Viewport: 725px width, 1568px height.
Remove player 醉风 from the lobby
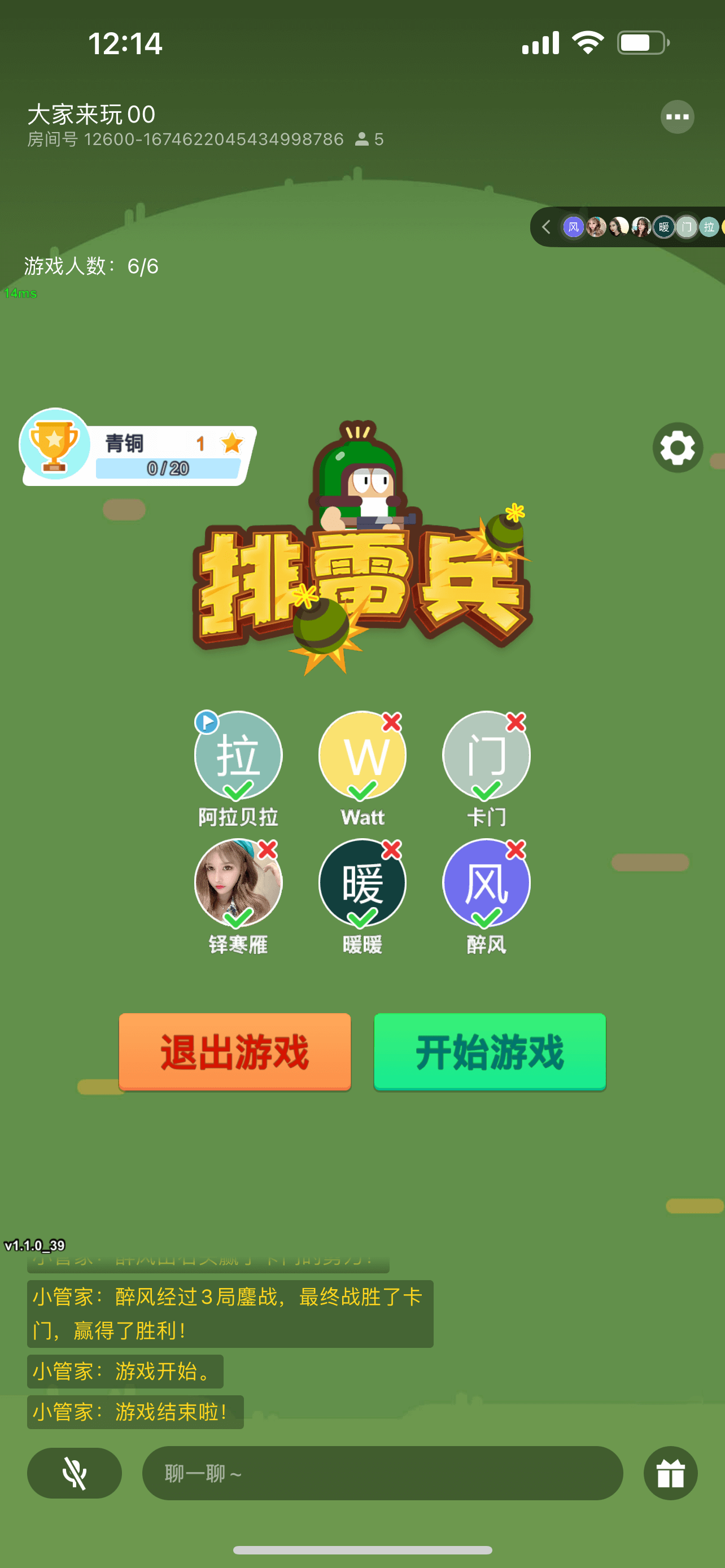click(516, 849)
